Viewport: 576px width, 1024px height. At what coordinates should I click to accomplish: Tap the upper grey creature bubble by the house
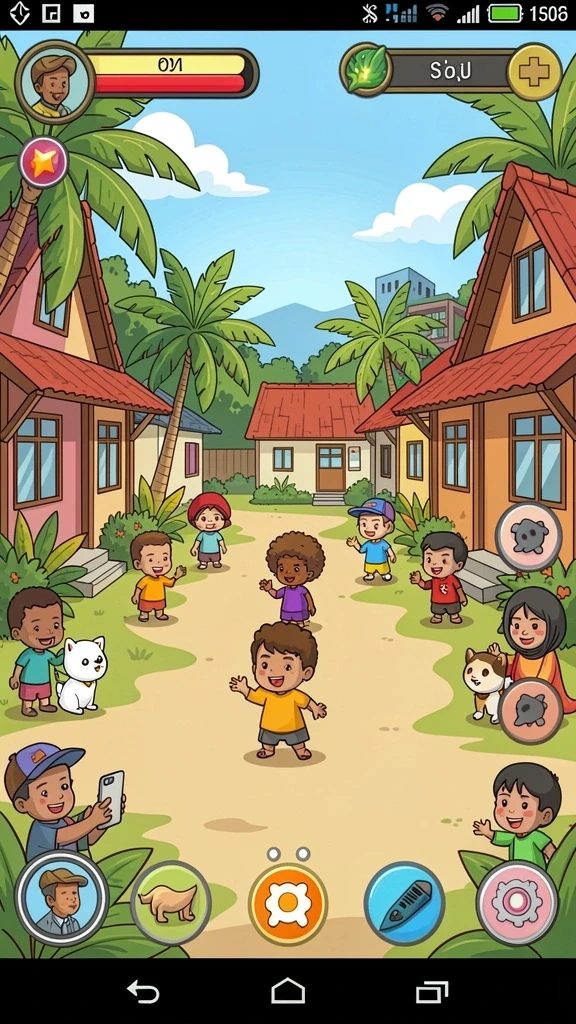tap(528, 536)
